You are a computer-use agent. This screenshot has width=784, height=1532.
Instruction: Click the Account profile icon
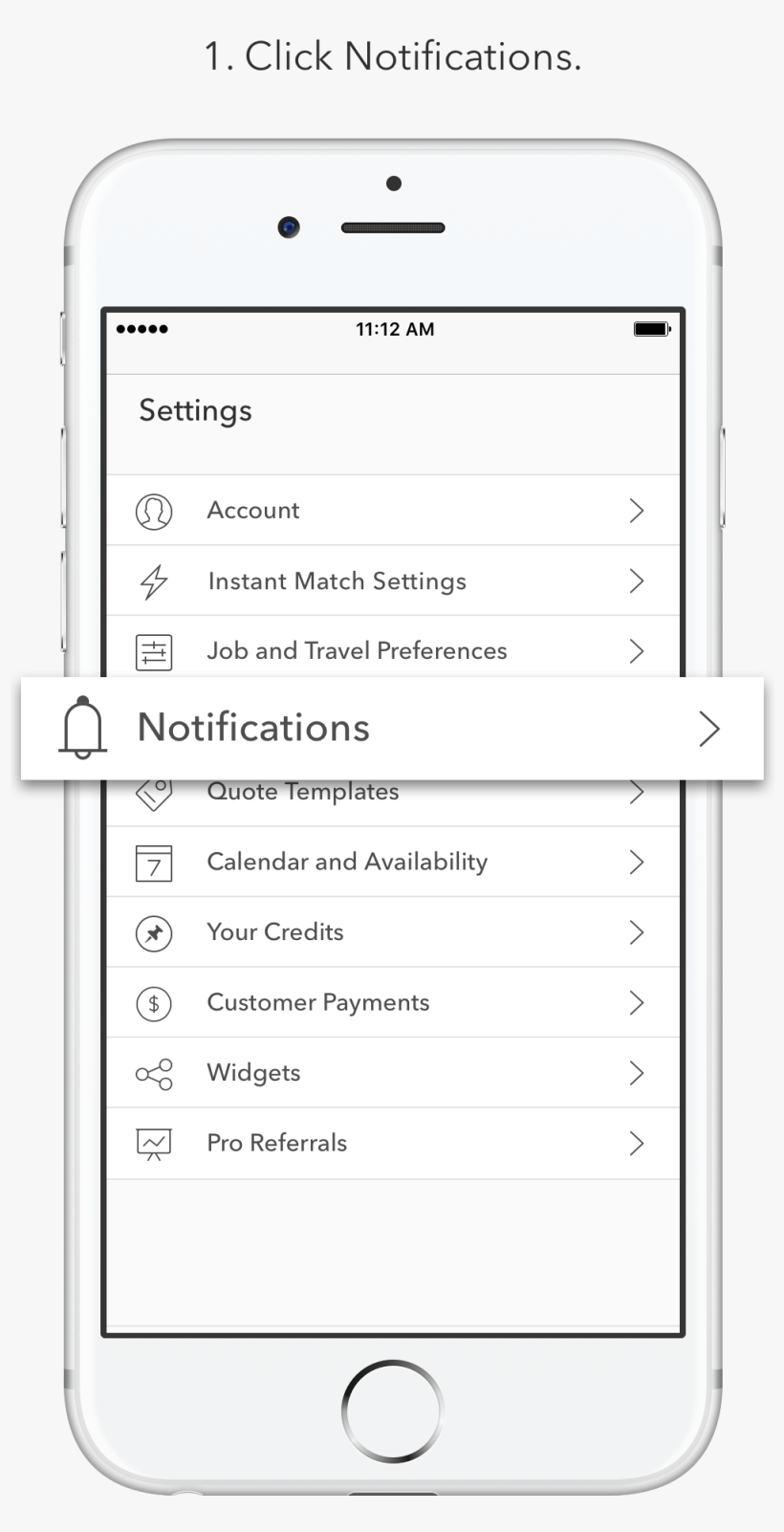(x=154, y=511)
